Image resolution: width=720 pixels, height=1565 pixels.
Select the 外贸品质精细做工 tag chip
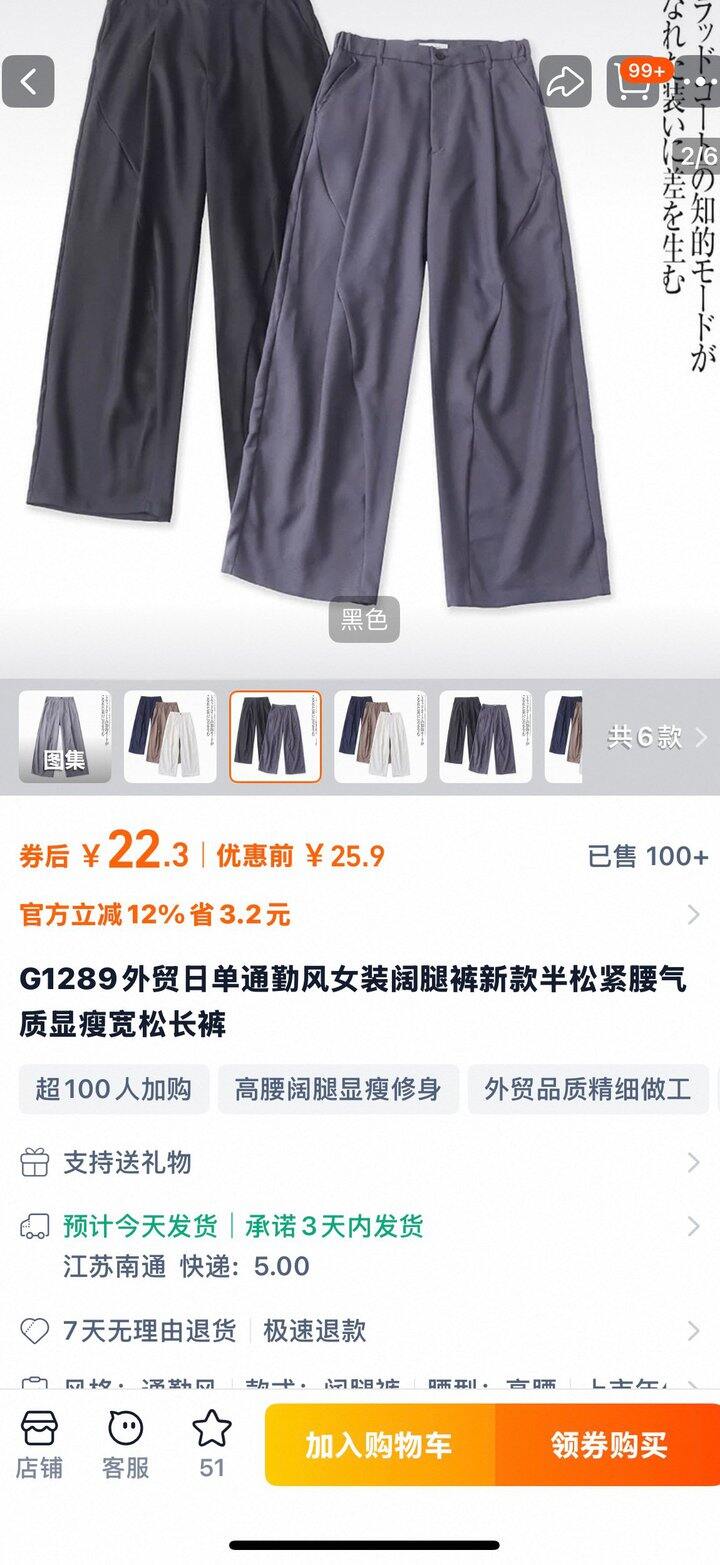[588, 1089]
